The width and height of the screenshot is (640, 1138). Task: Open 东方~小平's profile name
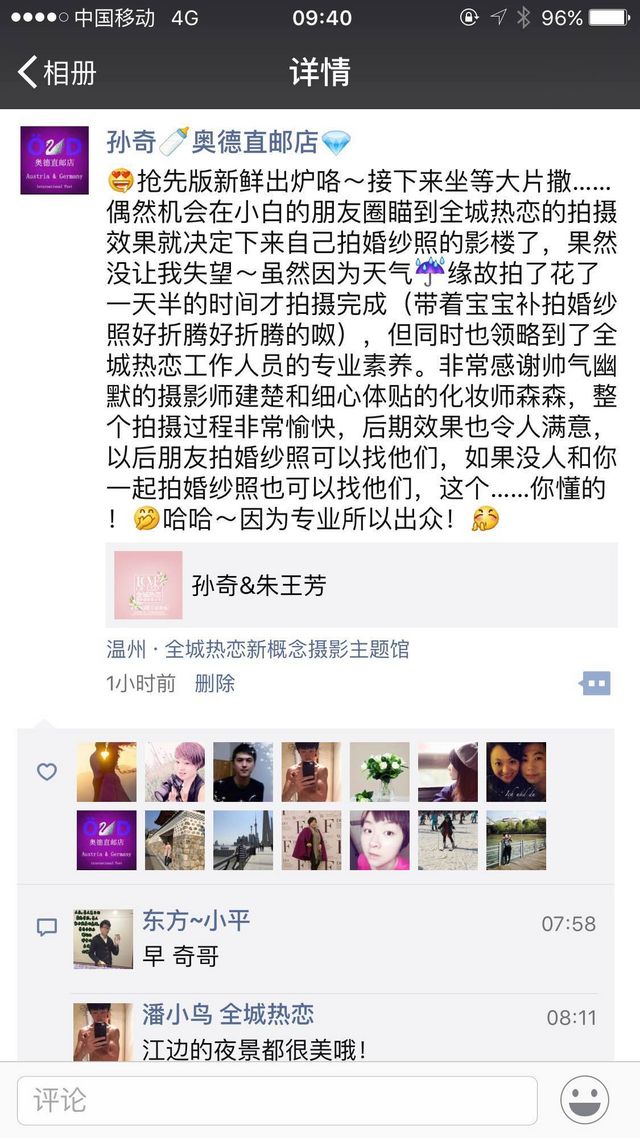coord(196,920)
